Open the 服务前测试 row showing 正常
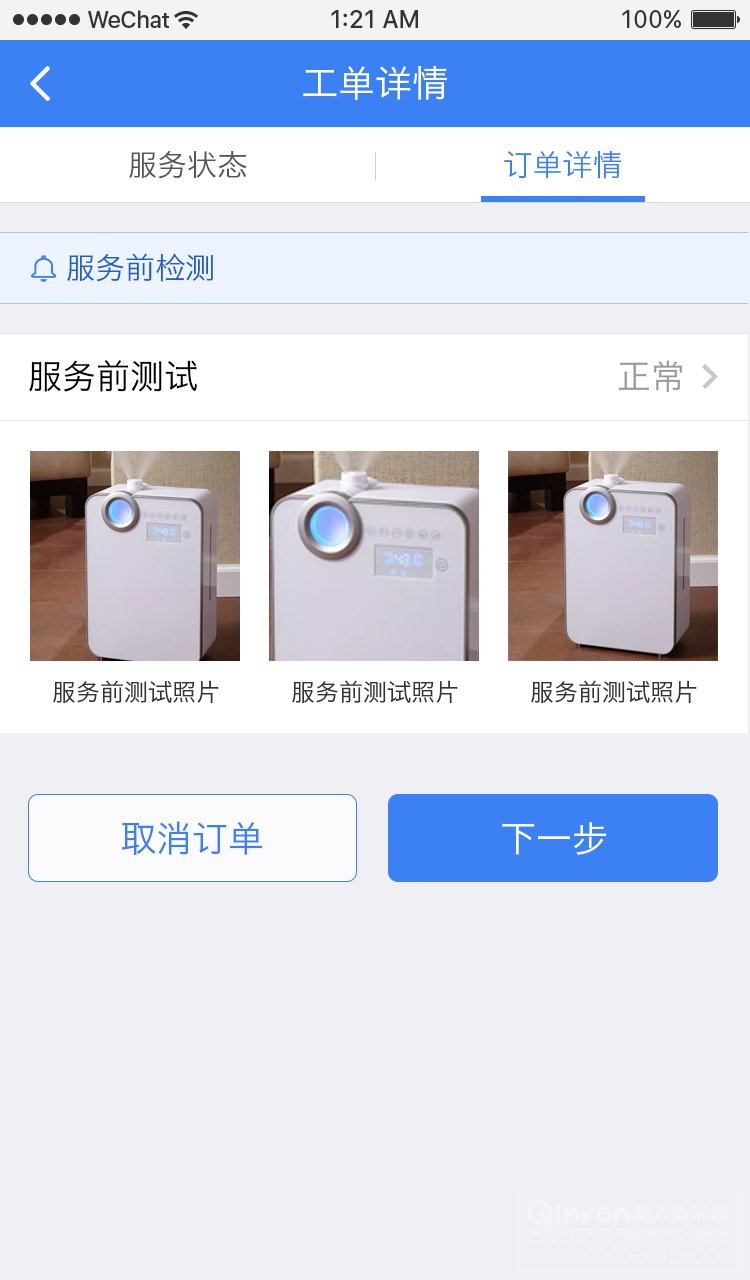This screenshot has height=1280, width=750. pyautogui.click(x=374, y=377)
